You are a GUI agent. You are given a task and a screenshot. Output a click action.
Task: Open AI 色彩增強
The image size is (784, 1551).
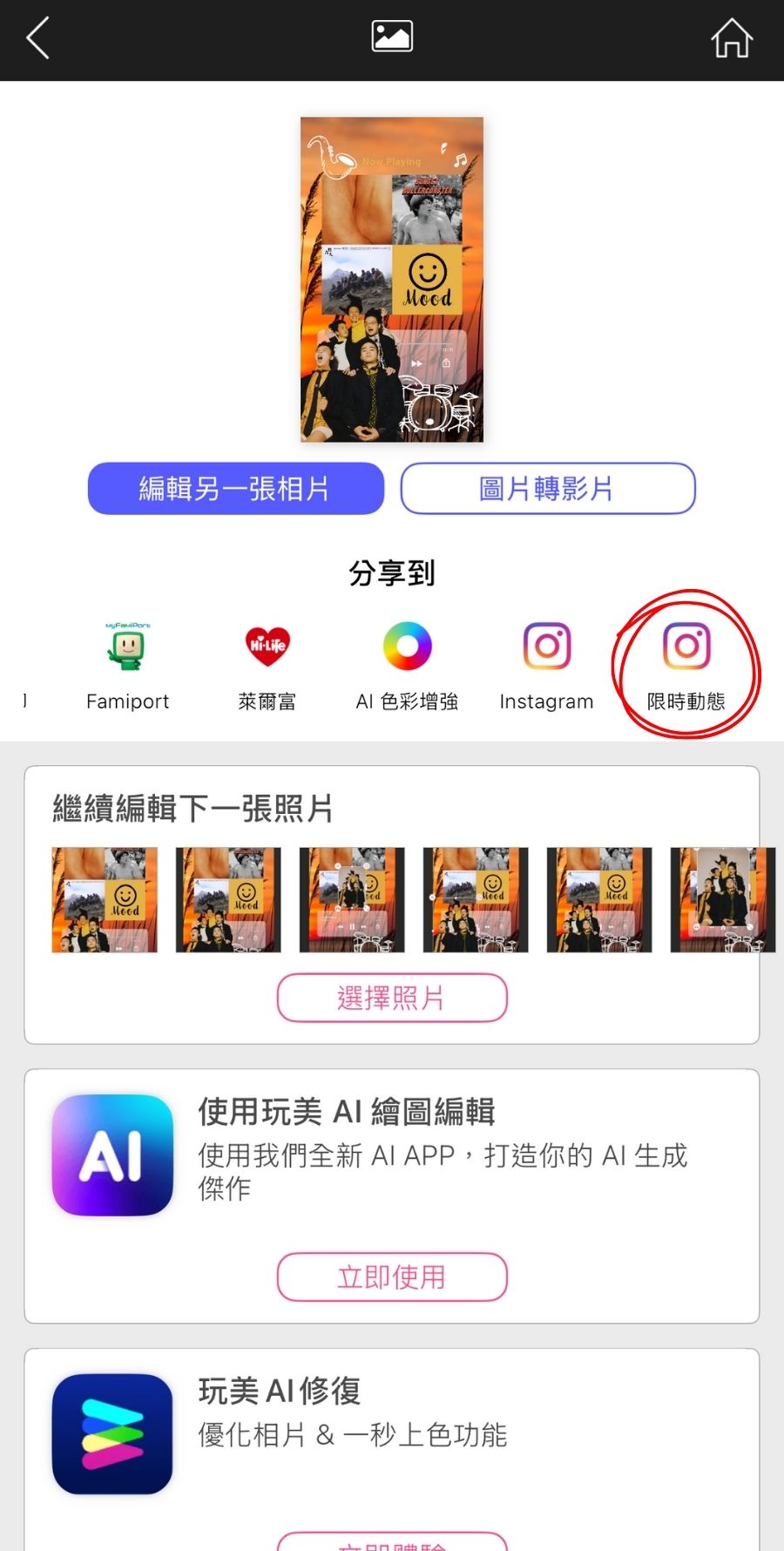point(407,664)
